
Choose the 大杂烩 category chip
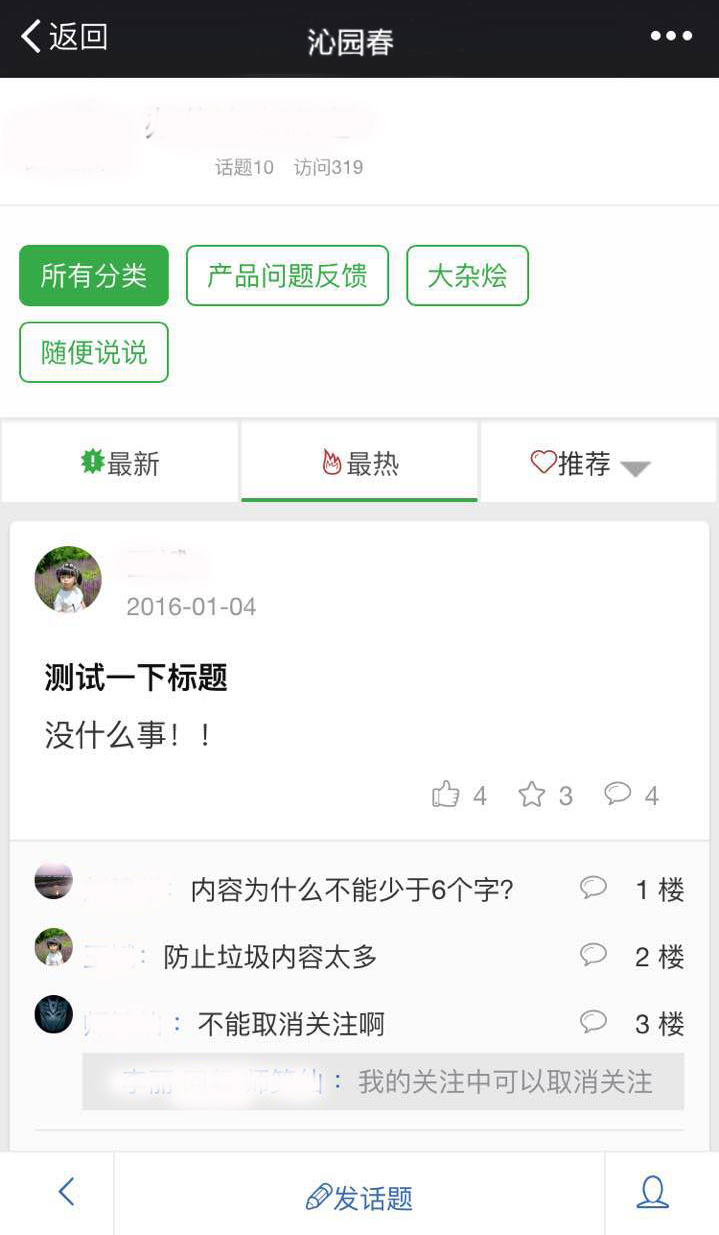coord(467,275)
